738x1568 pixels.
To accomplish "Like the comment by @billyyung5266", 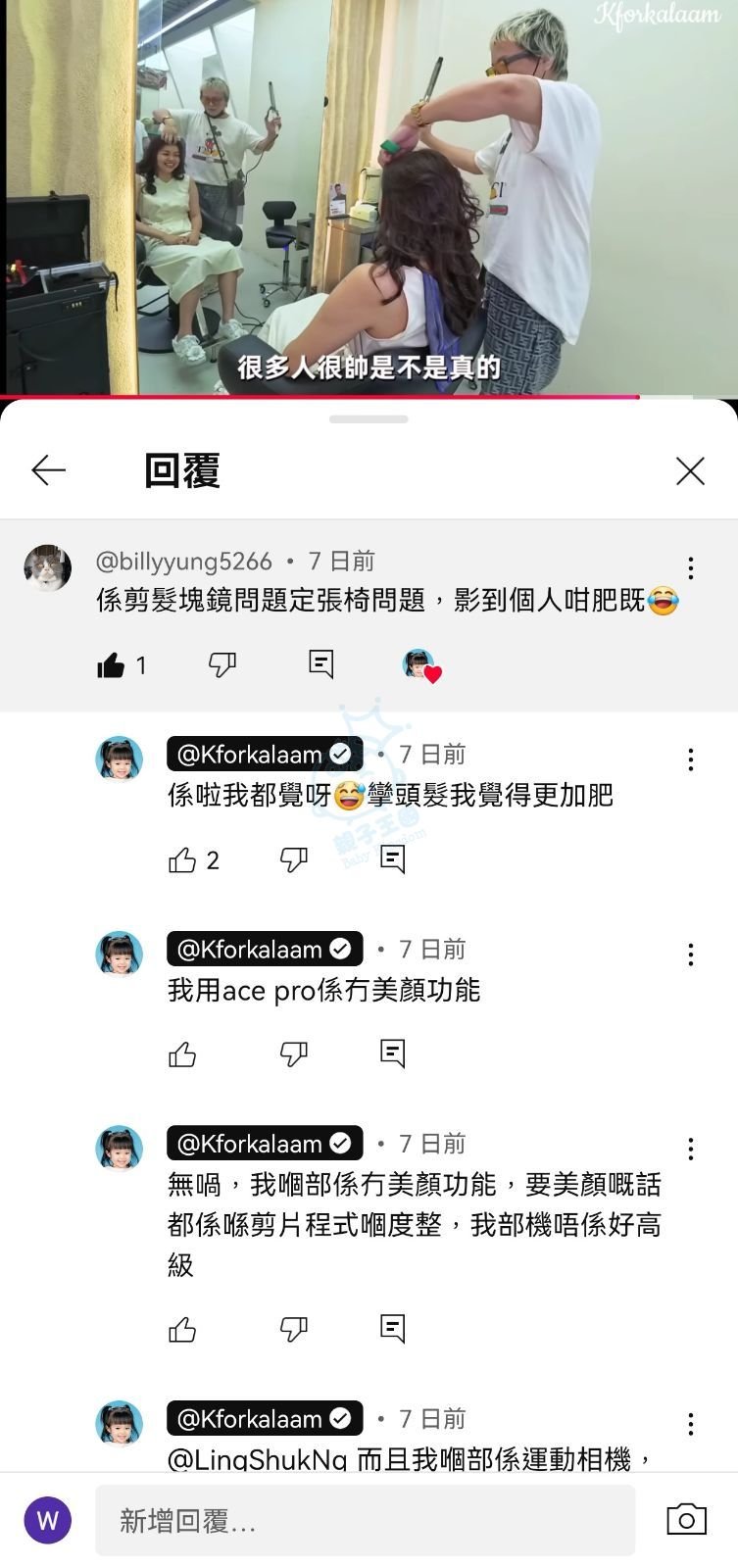I will click(111, 665).
